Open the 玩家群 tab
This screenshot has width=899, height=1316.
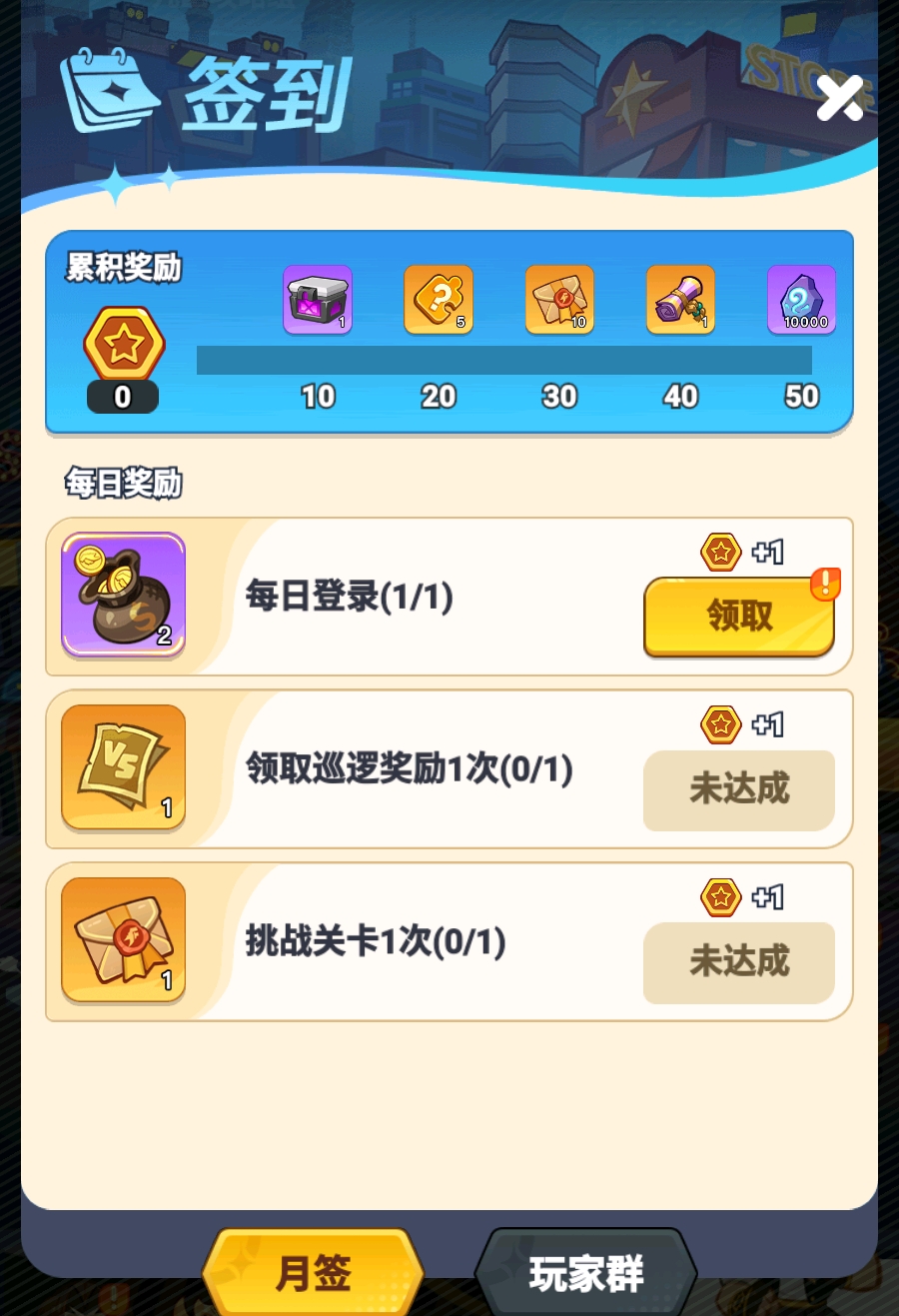point(585,1273)
